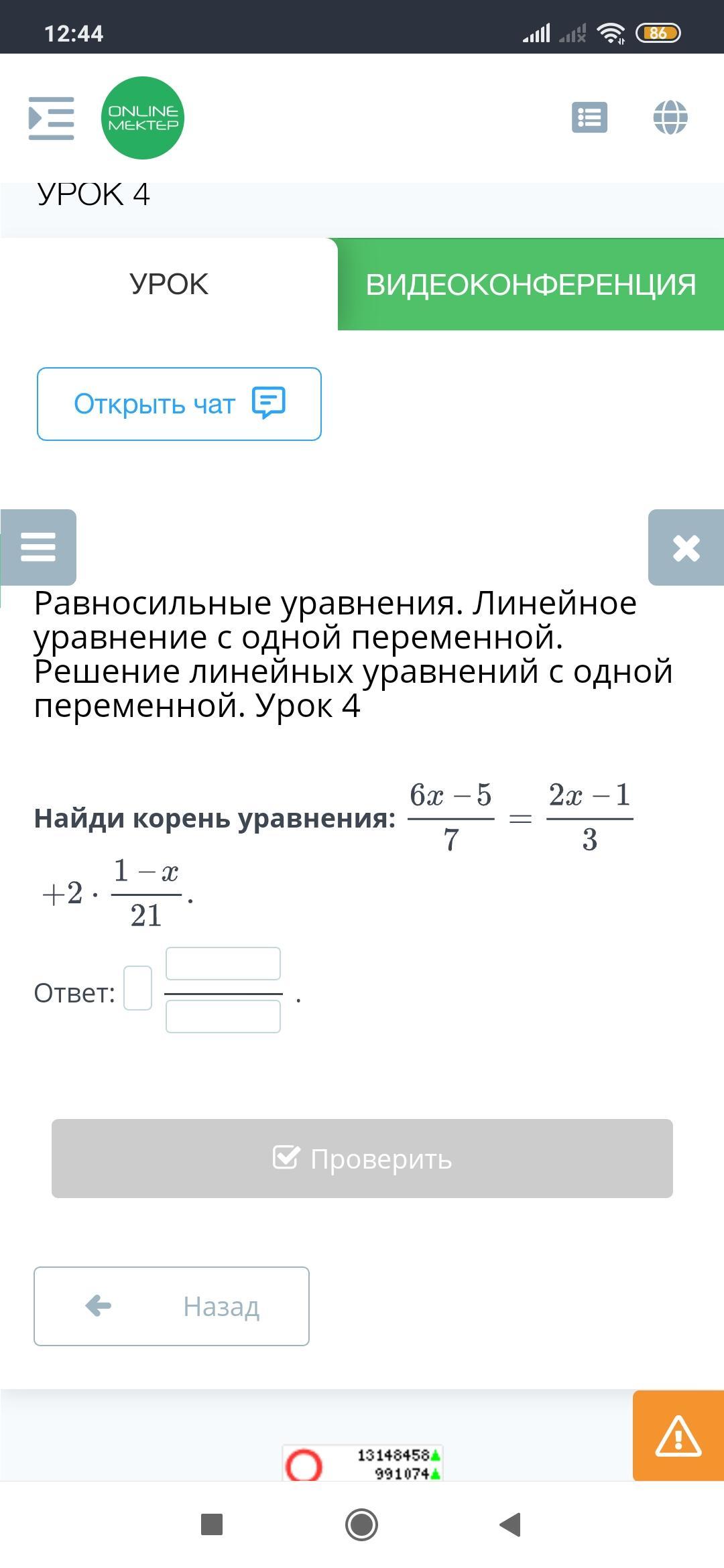Focus the denominator answer field
Screen dimensions: 724x1568
click(x=223, y=1017)
